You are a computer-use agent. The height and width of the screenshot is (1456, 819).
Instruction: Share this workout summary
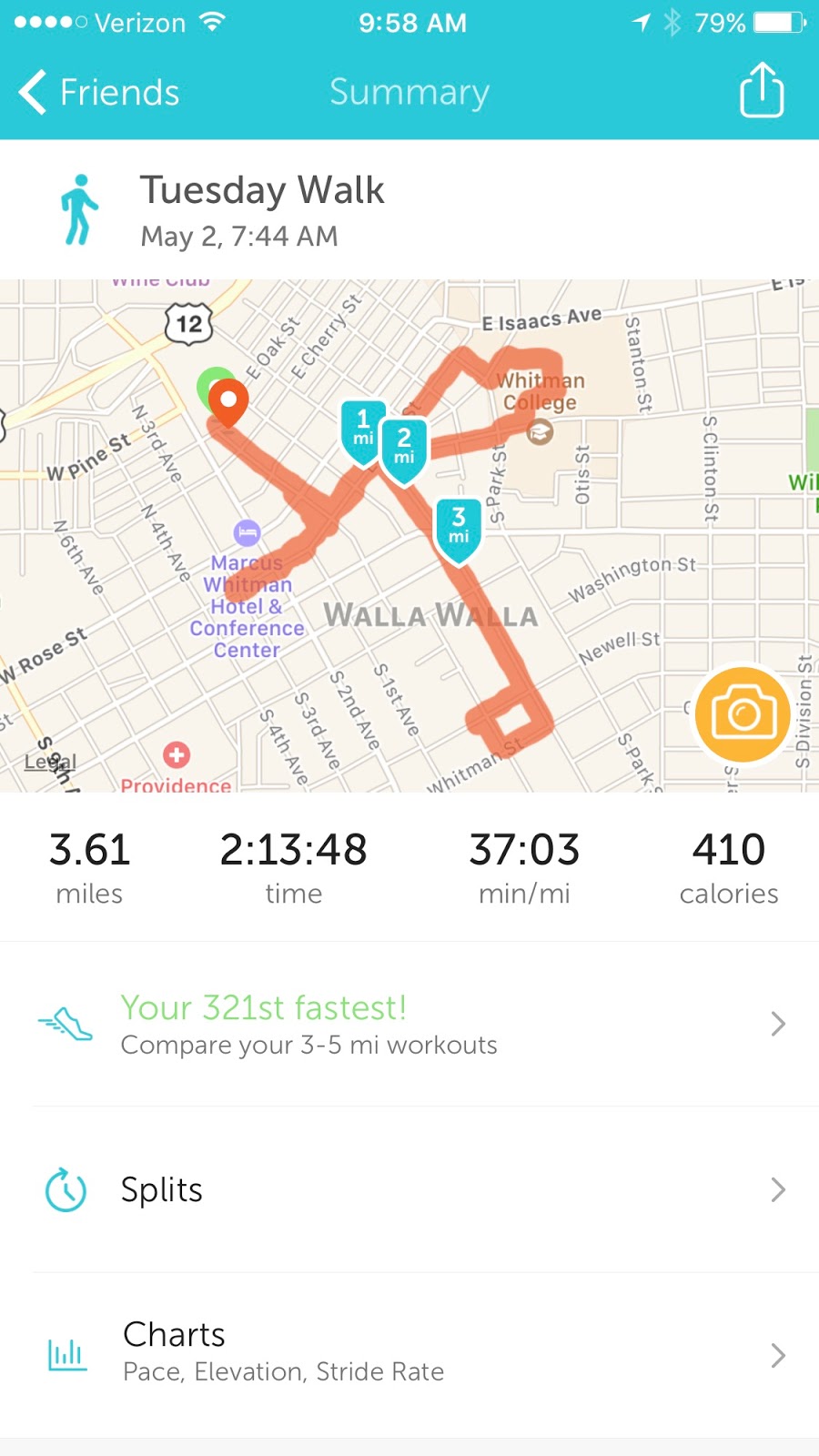click(762, 90)
